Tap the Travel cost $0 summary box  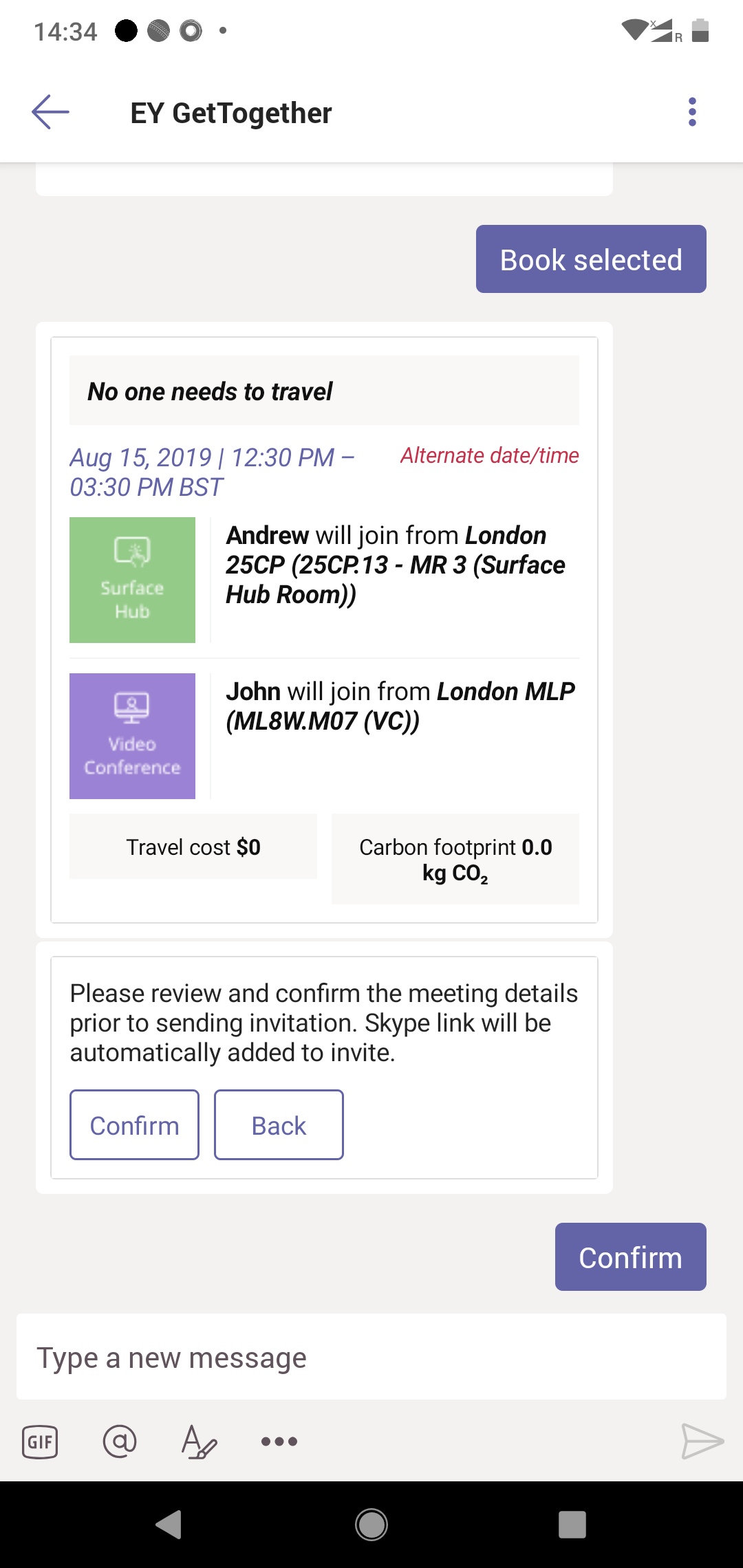point(193,847)
